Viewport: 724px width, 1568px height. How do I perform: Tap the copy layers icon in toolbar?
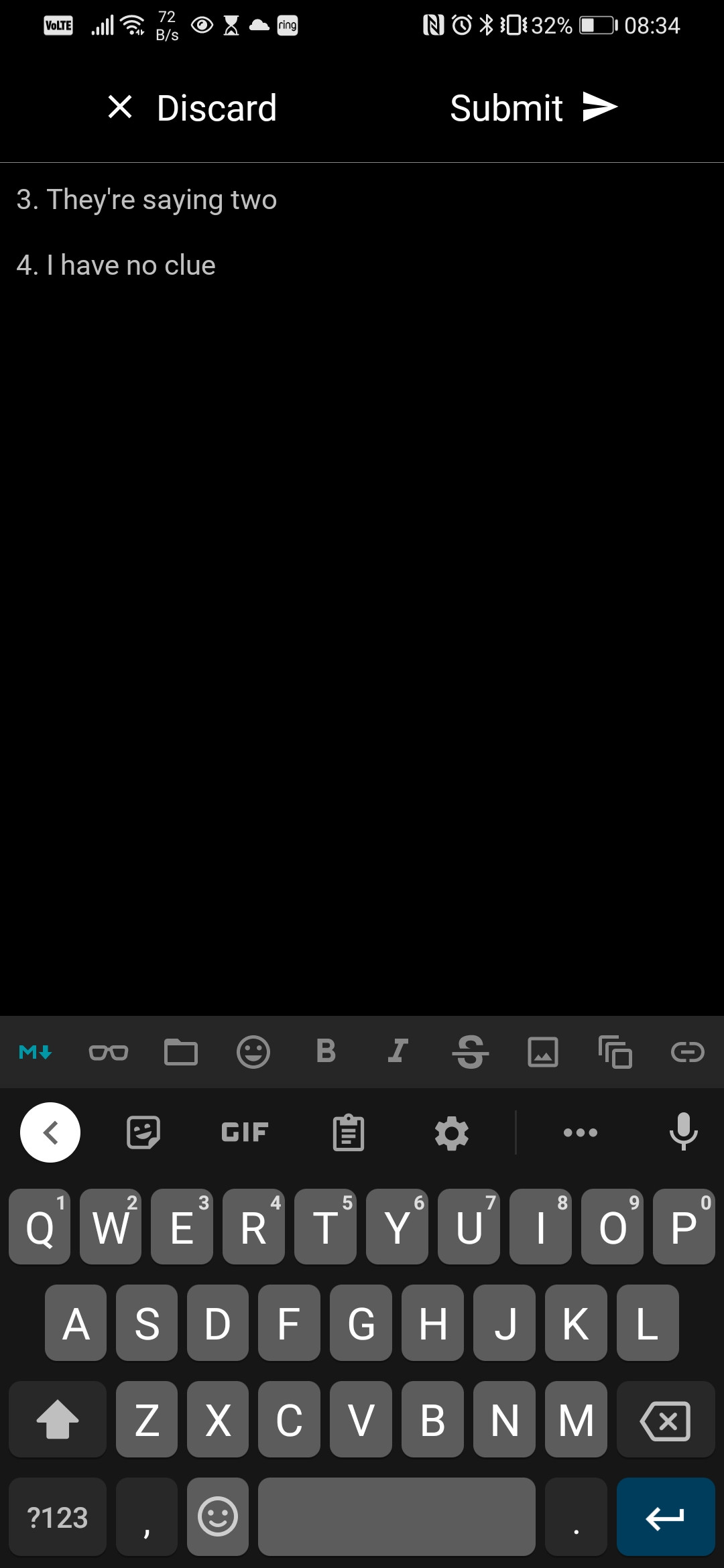615,1052
